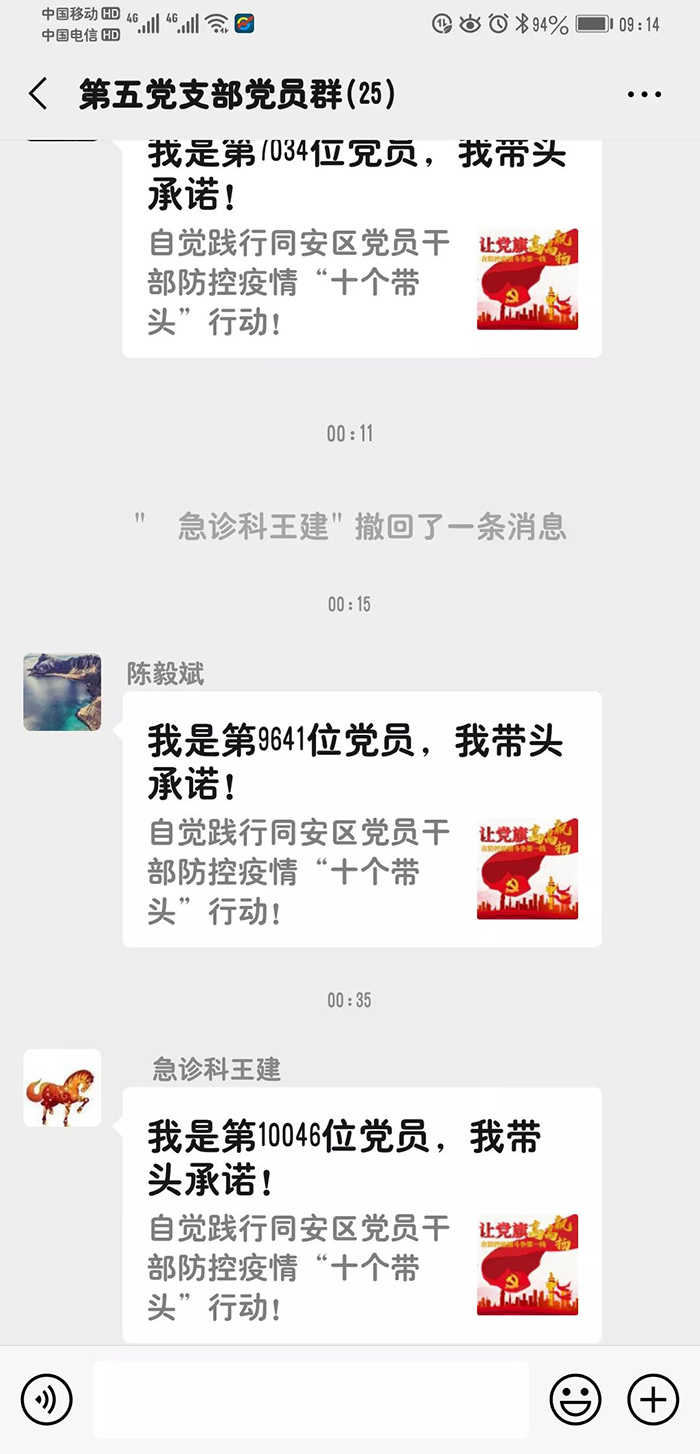Focus the message text field

pyautogui.click(x=310, y=1398)
